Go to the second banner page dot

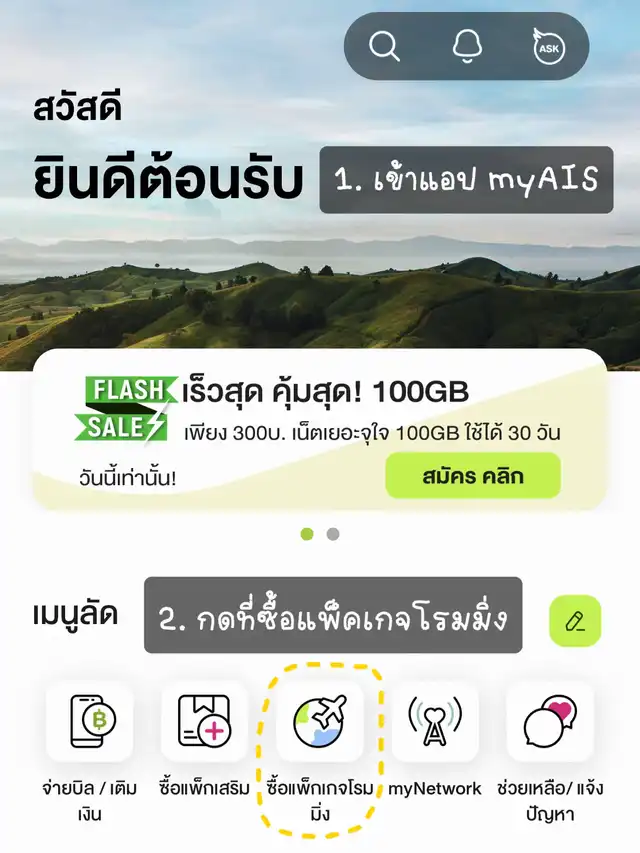(x=333, y=534)
